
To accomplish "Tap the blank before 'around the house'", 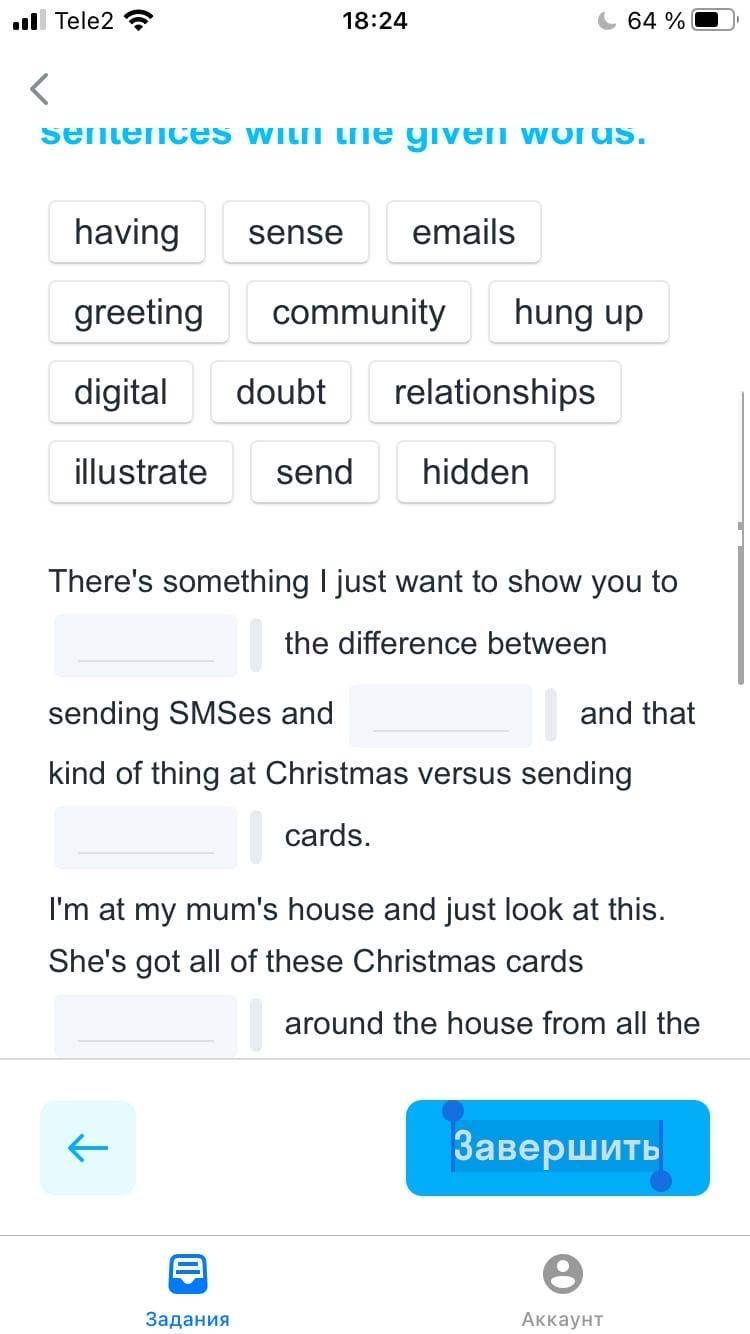I will click(x=146, y=1025).
